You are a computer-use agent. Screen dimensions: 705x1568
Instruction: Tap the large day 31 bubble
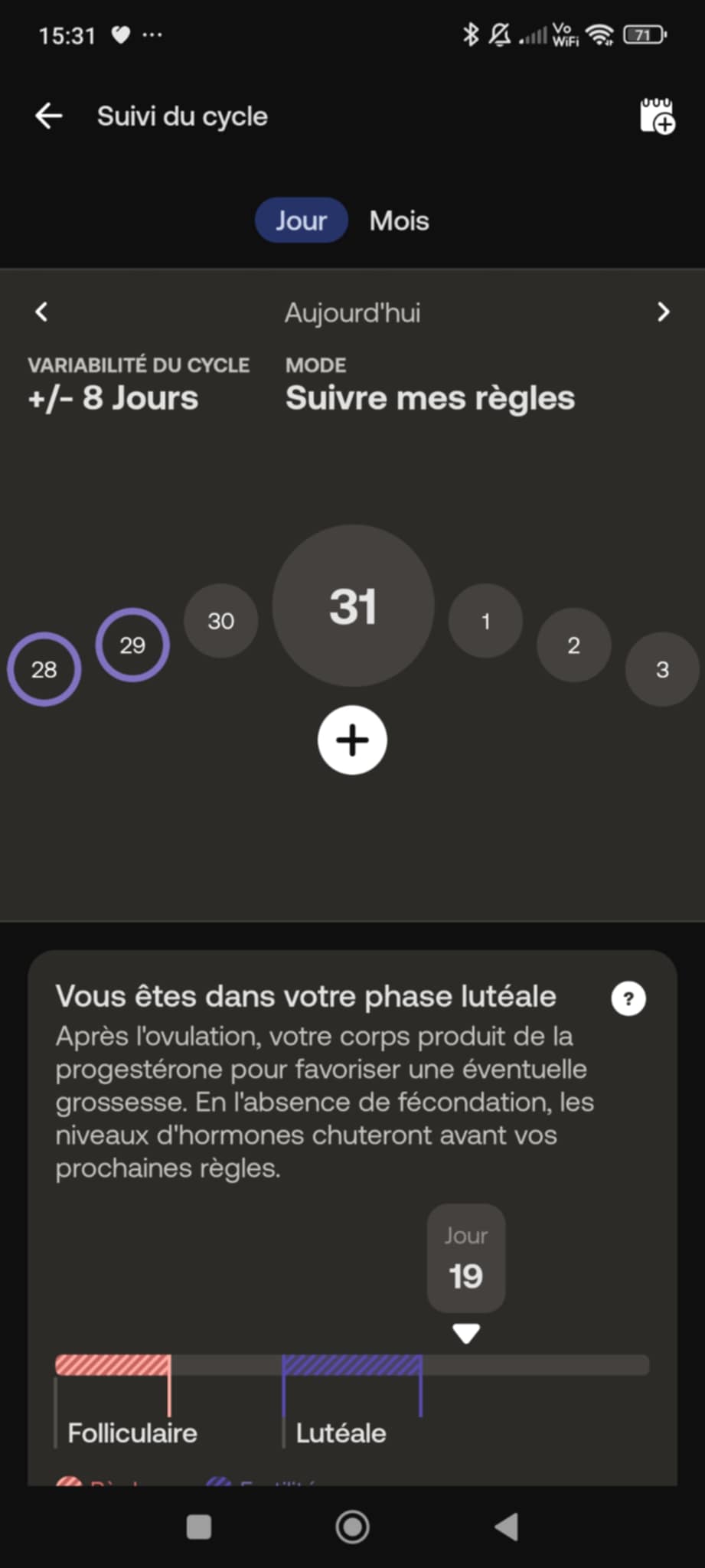[x=353, y=606]
